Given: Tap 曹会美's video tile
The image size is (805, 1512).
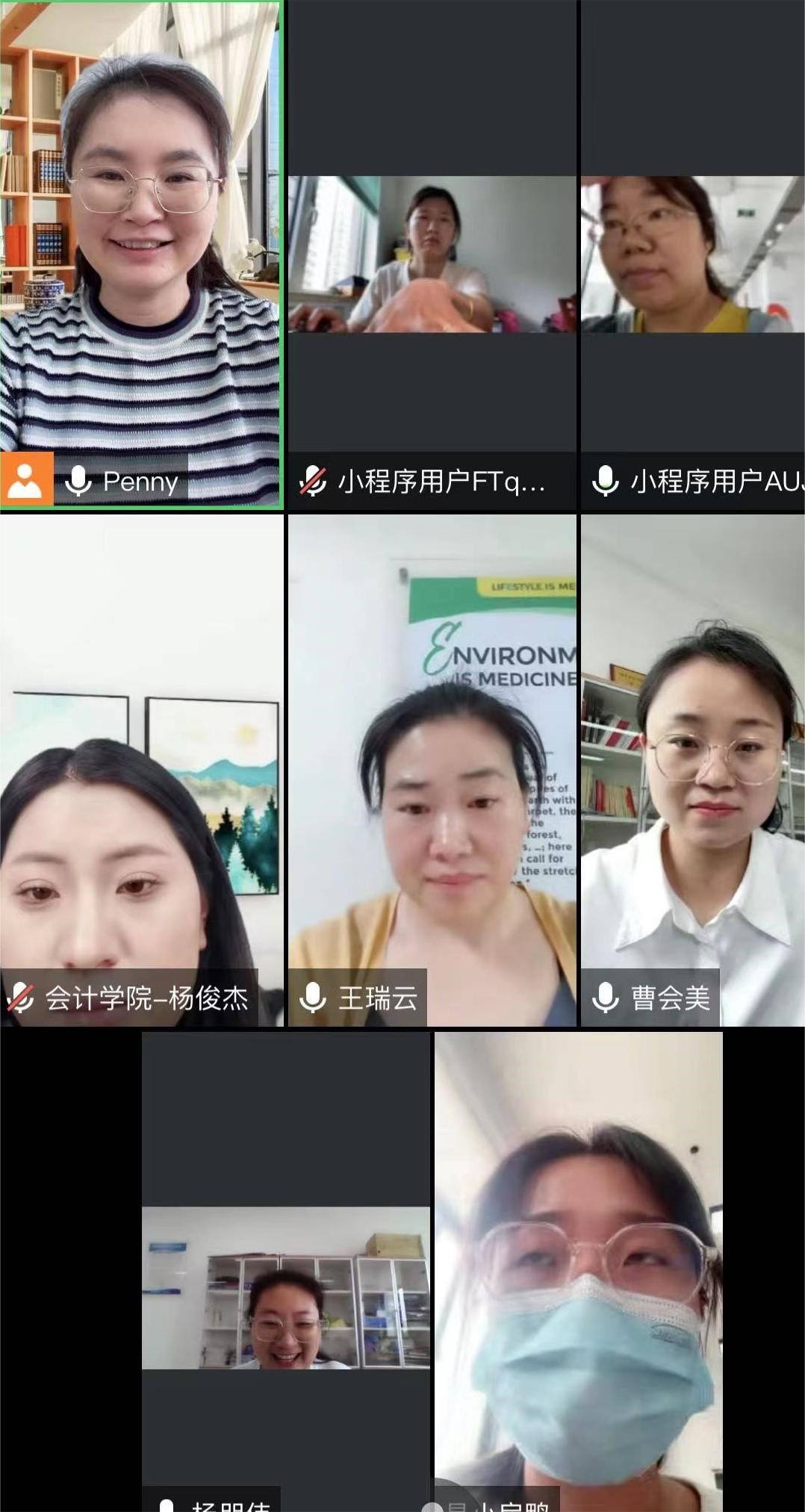Looking at the screenshot, I should [x=692, y=769].
